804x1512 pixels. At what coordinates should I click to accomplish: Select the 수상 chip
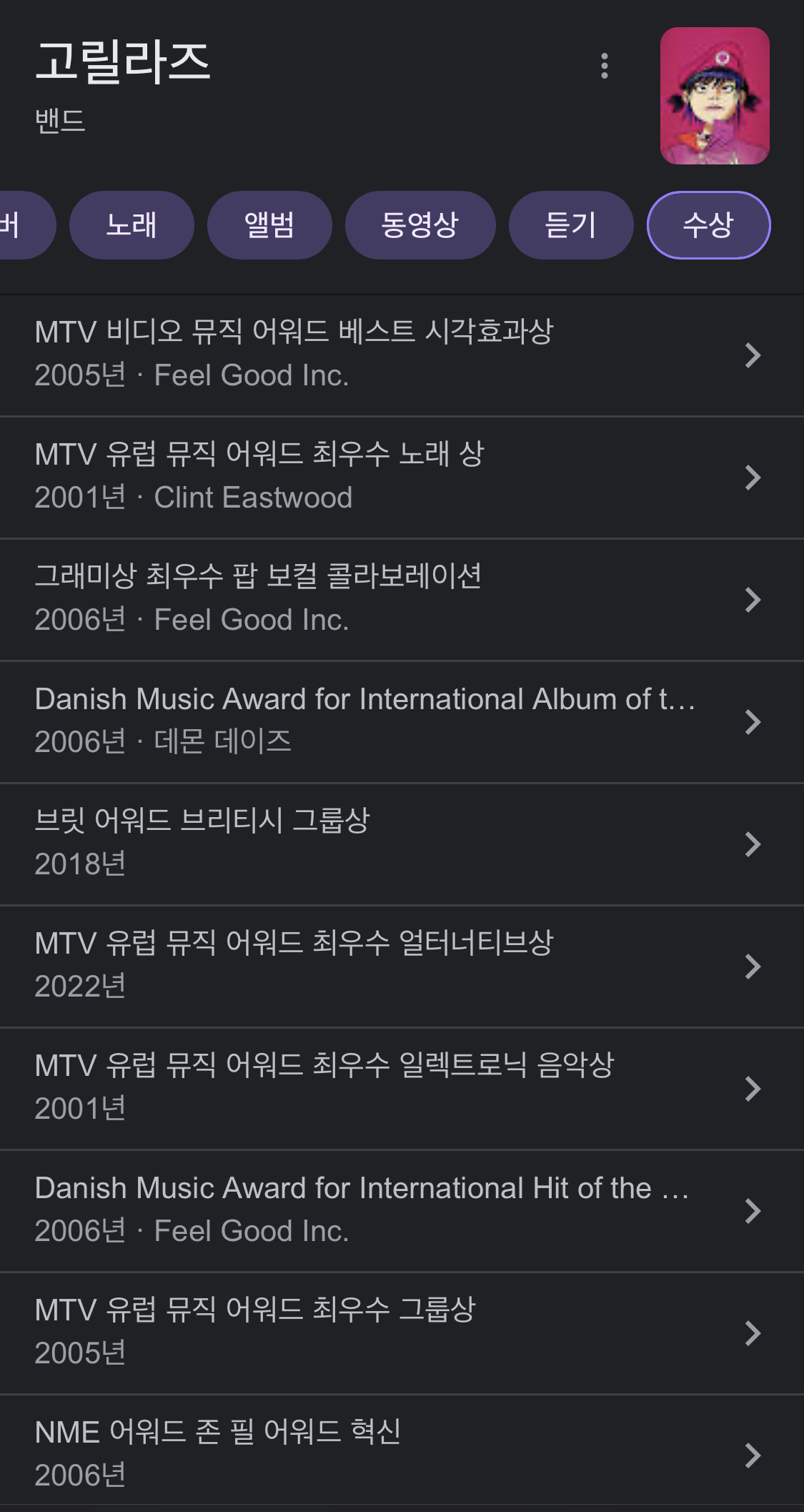tap(708, 225)
